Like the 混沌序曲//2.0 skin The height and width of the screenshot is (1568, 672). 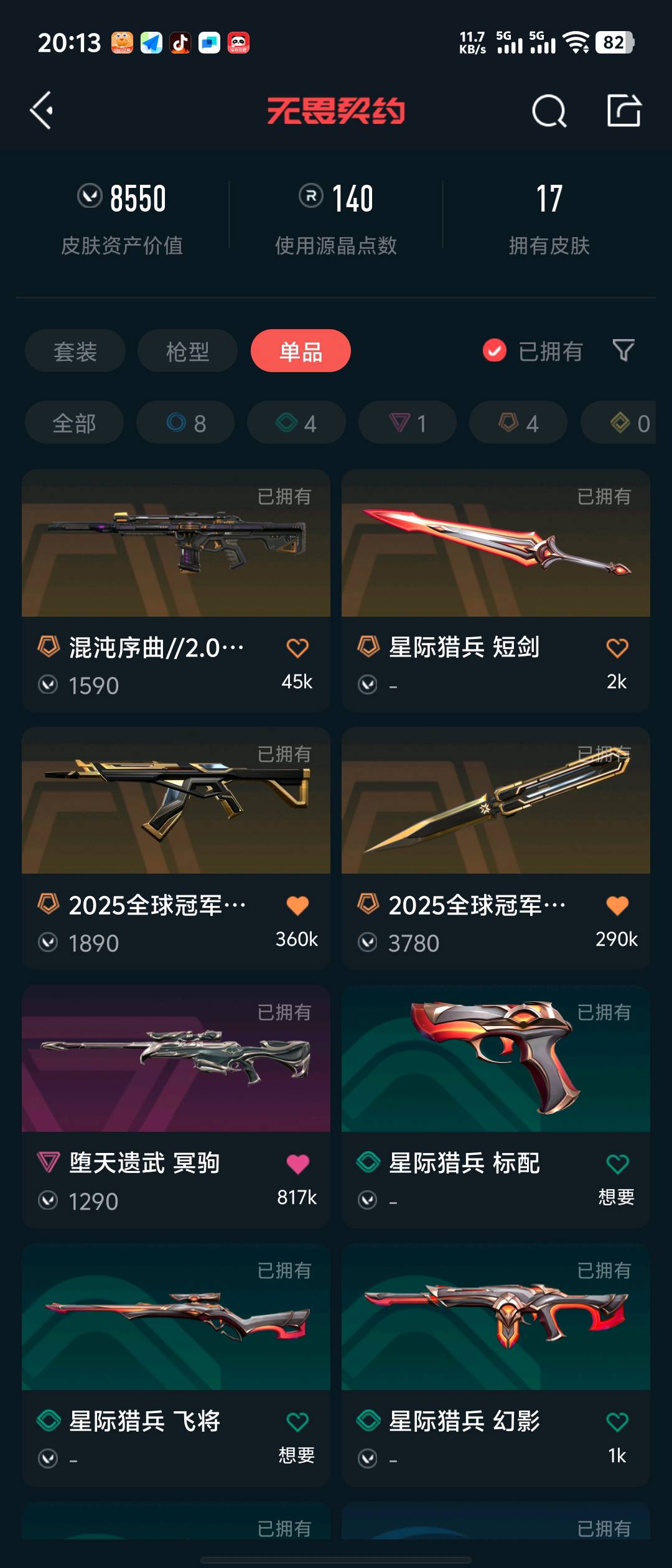pyautogui.click(x=297, y=648)
